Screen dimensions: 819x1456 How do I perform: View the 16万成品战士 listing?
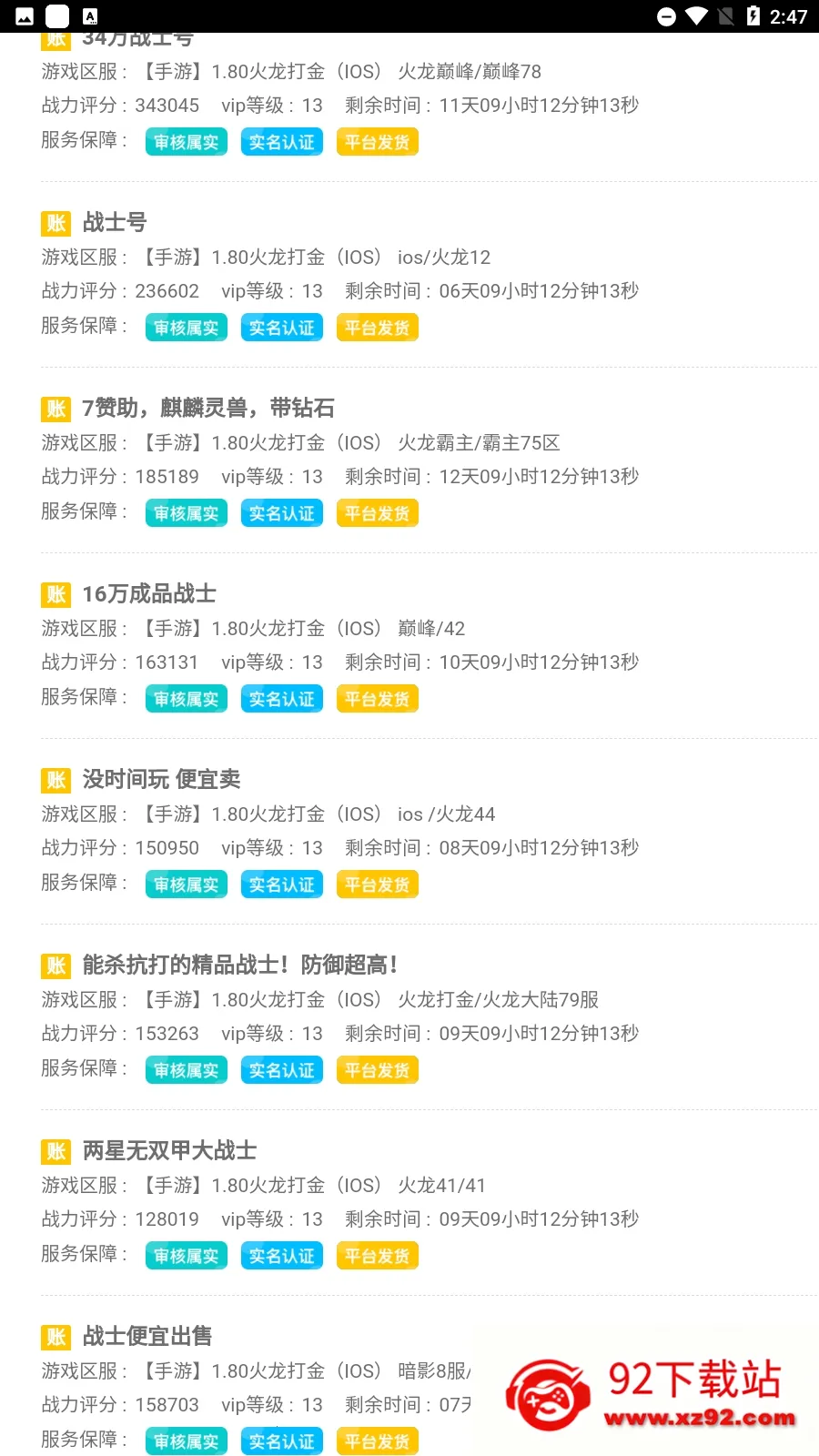(149, 593)
